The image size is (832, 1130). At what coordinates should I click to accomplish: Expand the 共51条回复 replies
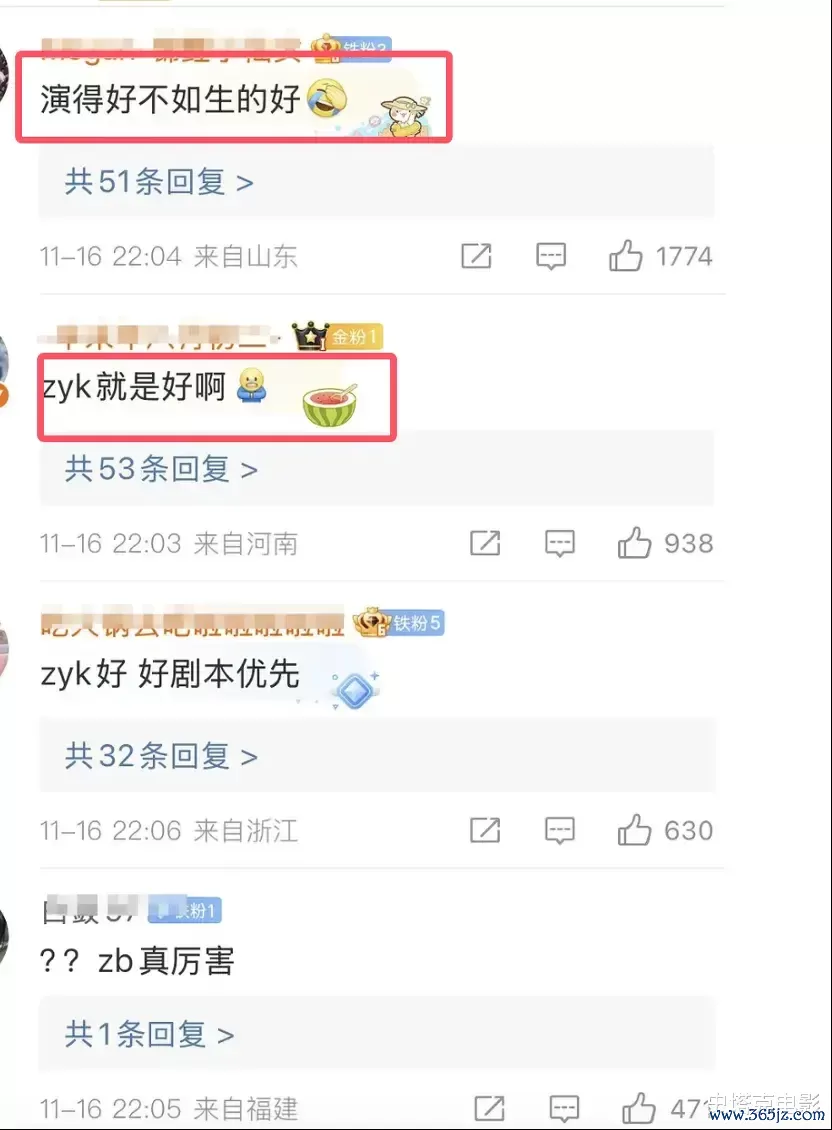coord(159,182)
